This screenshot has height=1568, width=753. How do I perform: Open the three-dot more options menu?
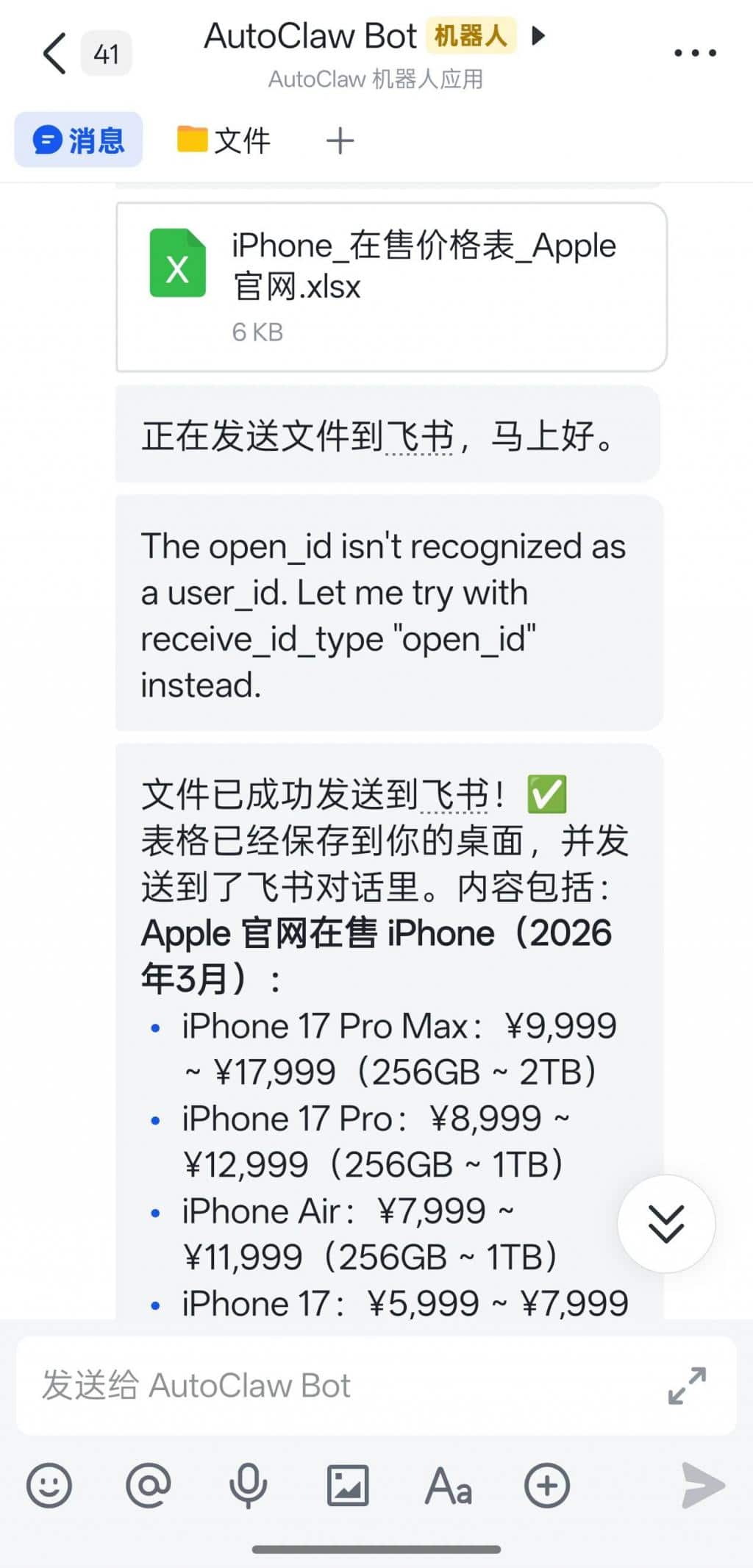[x=695, y=53]
